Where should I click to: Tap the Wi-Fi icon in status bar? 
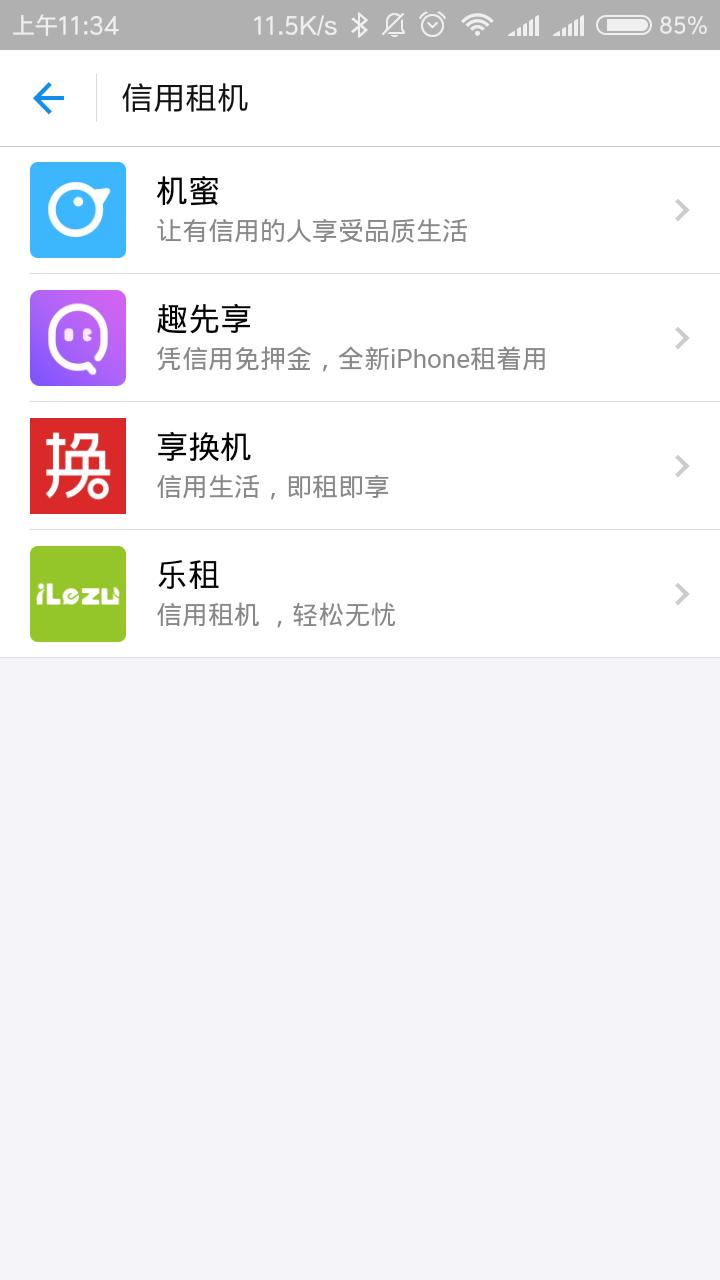point(478,25)
